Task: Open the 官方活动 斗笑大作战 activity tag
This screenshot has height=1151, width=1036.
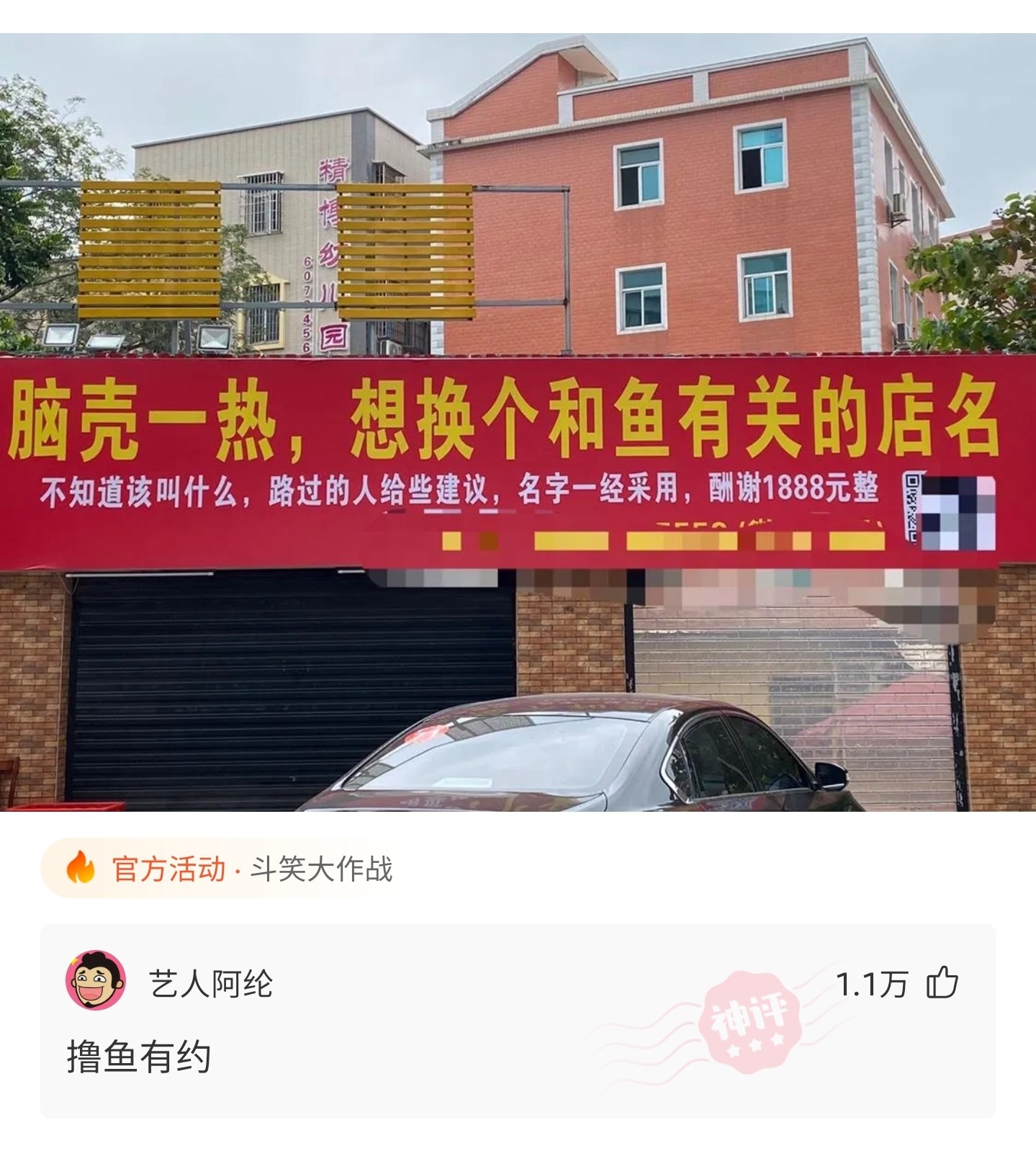Action: click(x=229, y=869)
